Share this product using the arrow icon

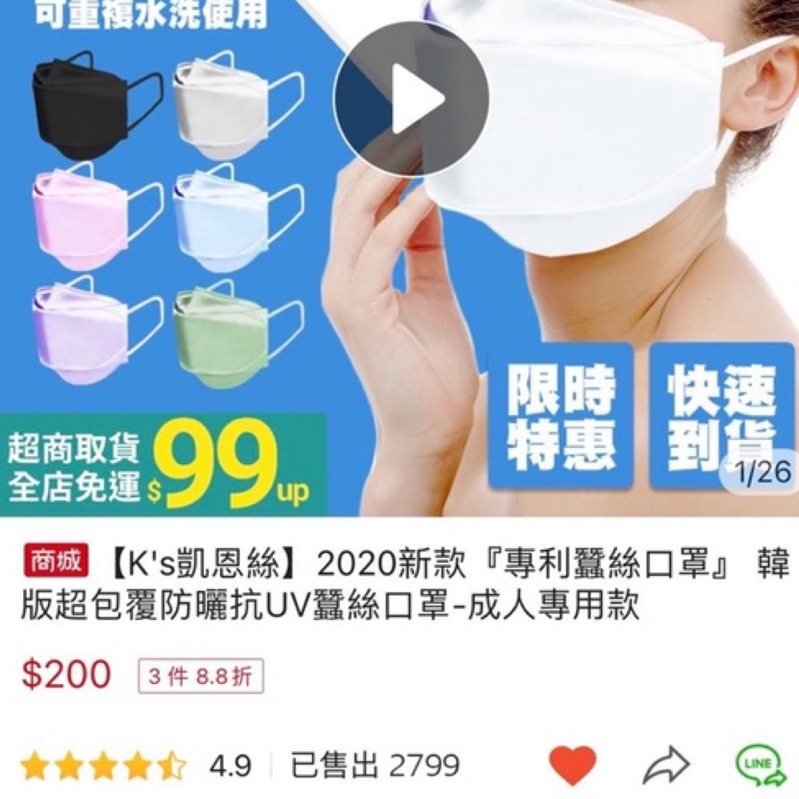point(668,764)
